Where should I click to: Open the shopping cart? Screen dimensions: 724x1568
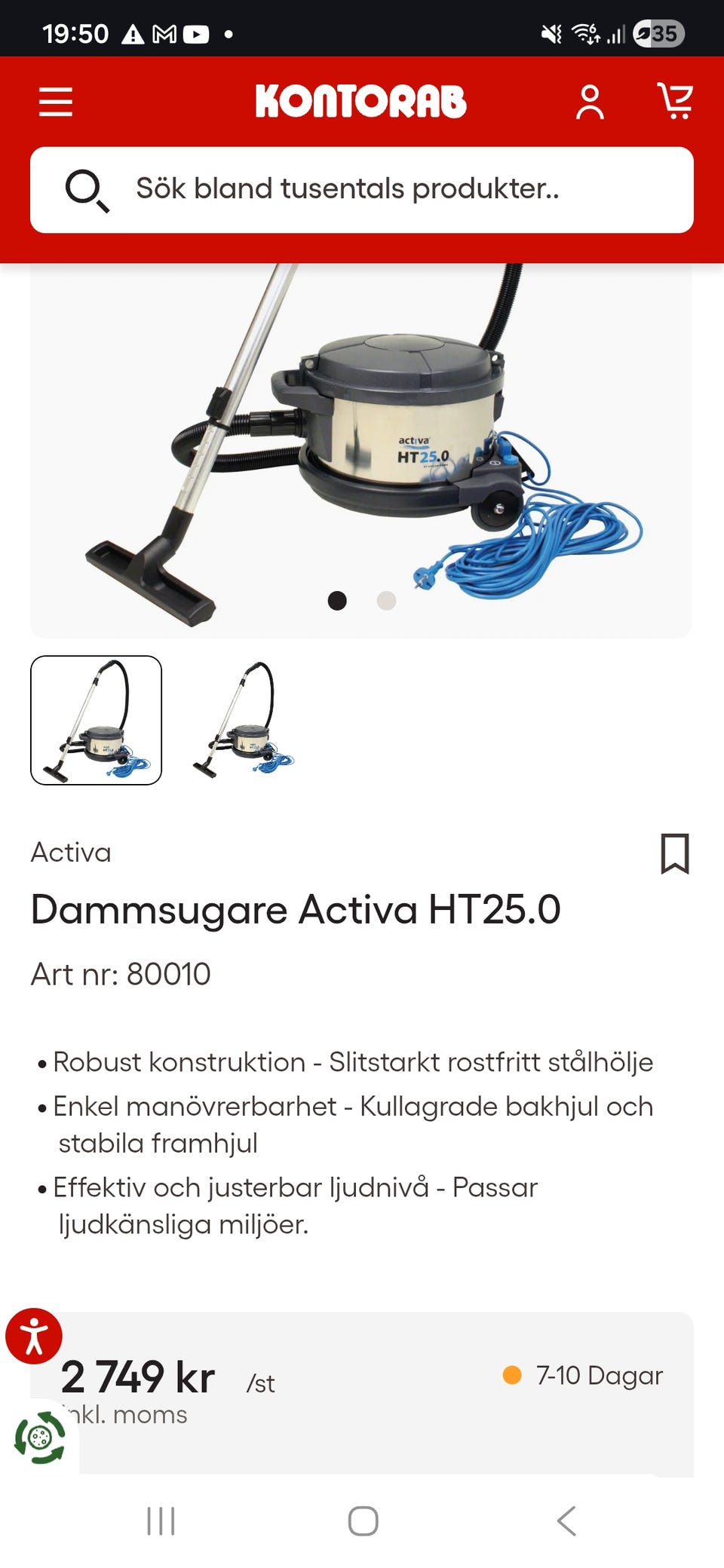click(x=676, y=101)
